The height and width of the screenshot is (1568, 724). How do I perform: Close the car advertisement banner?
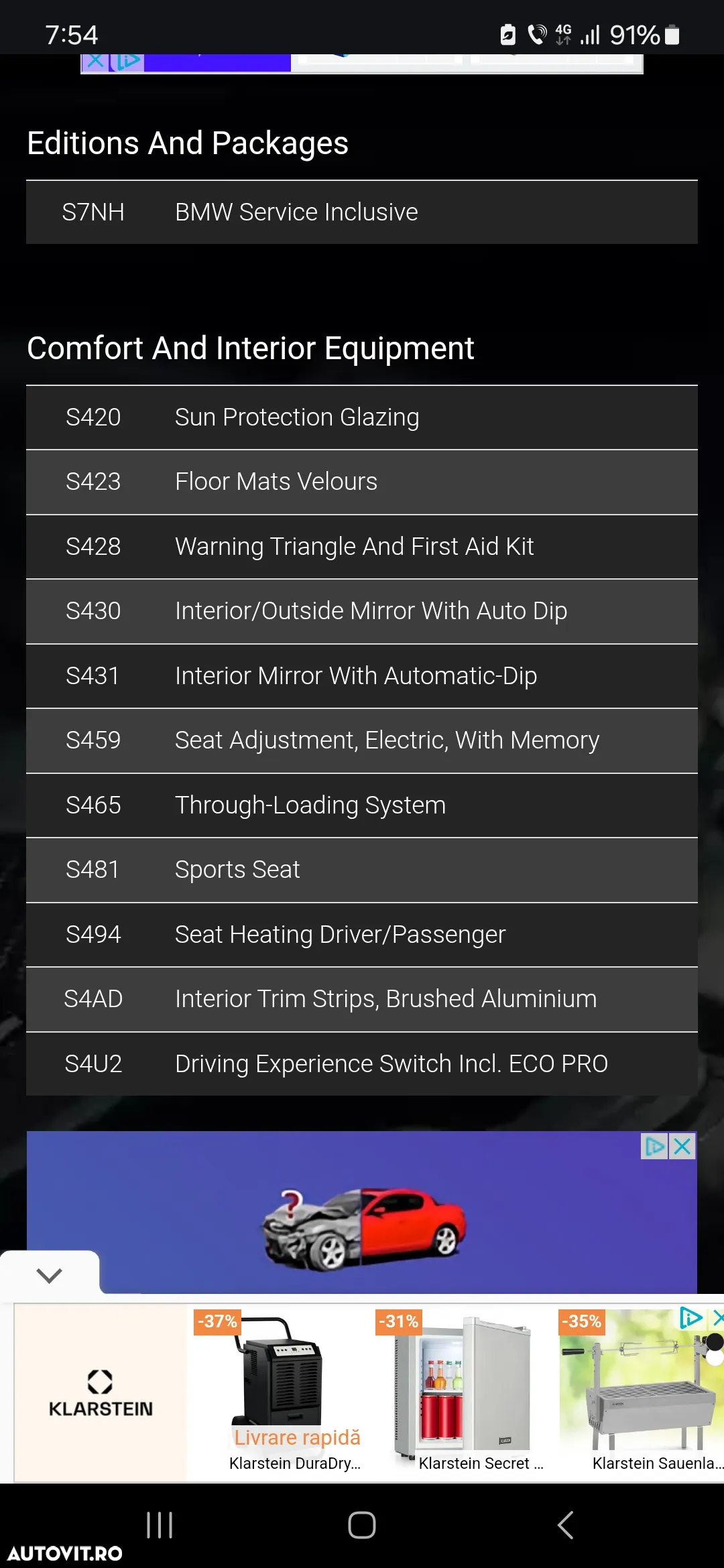tap(682, 1147)
